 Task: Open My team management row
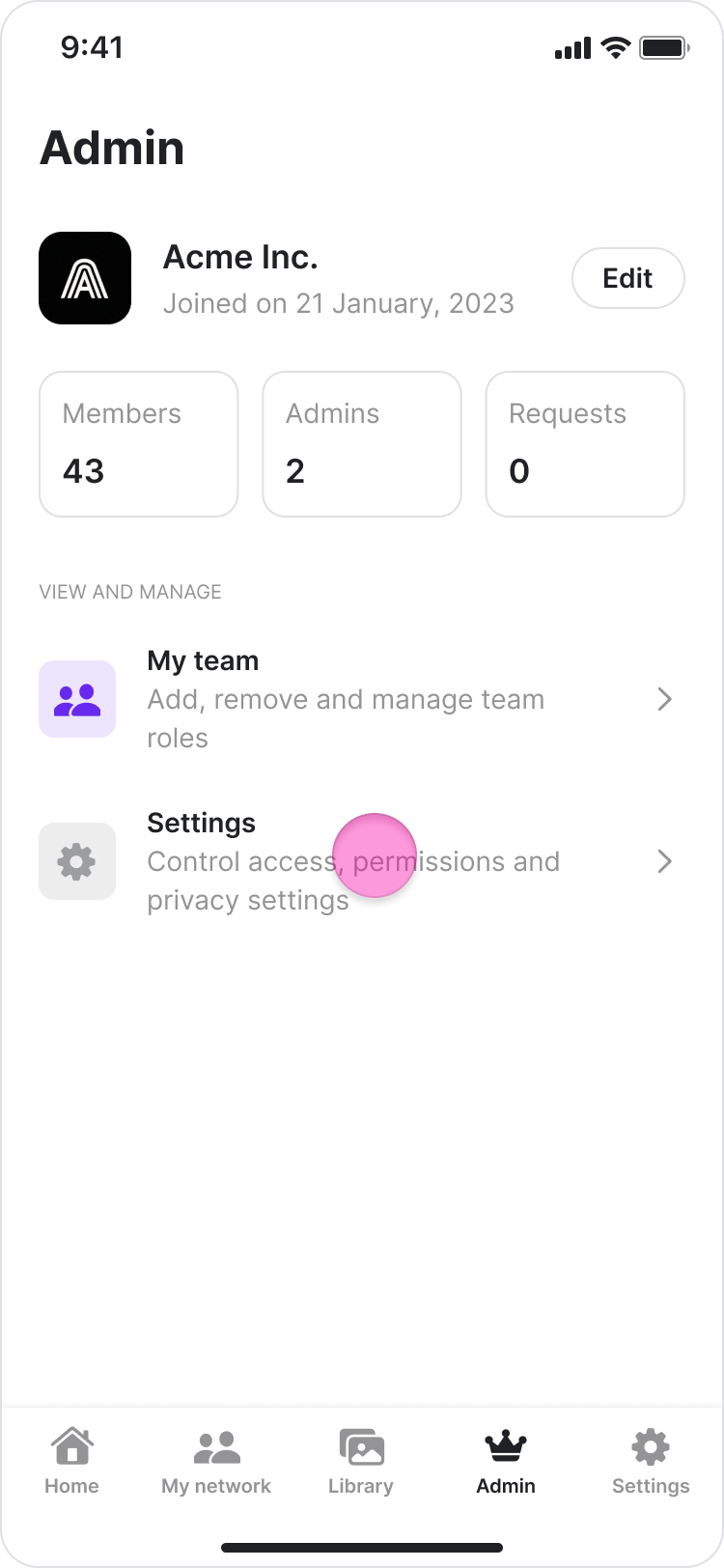pyautogui.click(x=357, y=699)
